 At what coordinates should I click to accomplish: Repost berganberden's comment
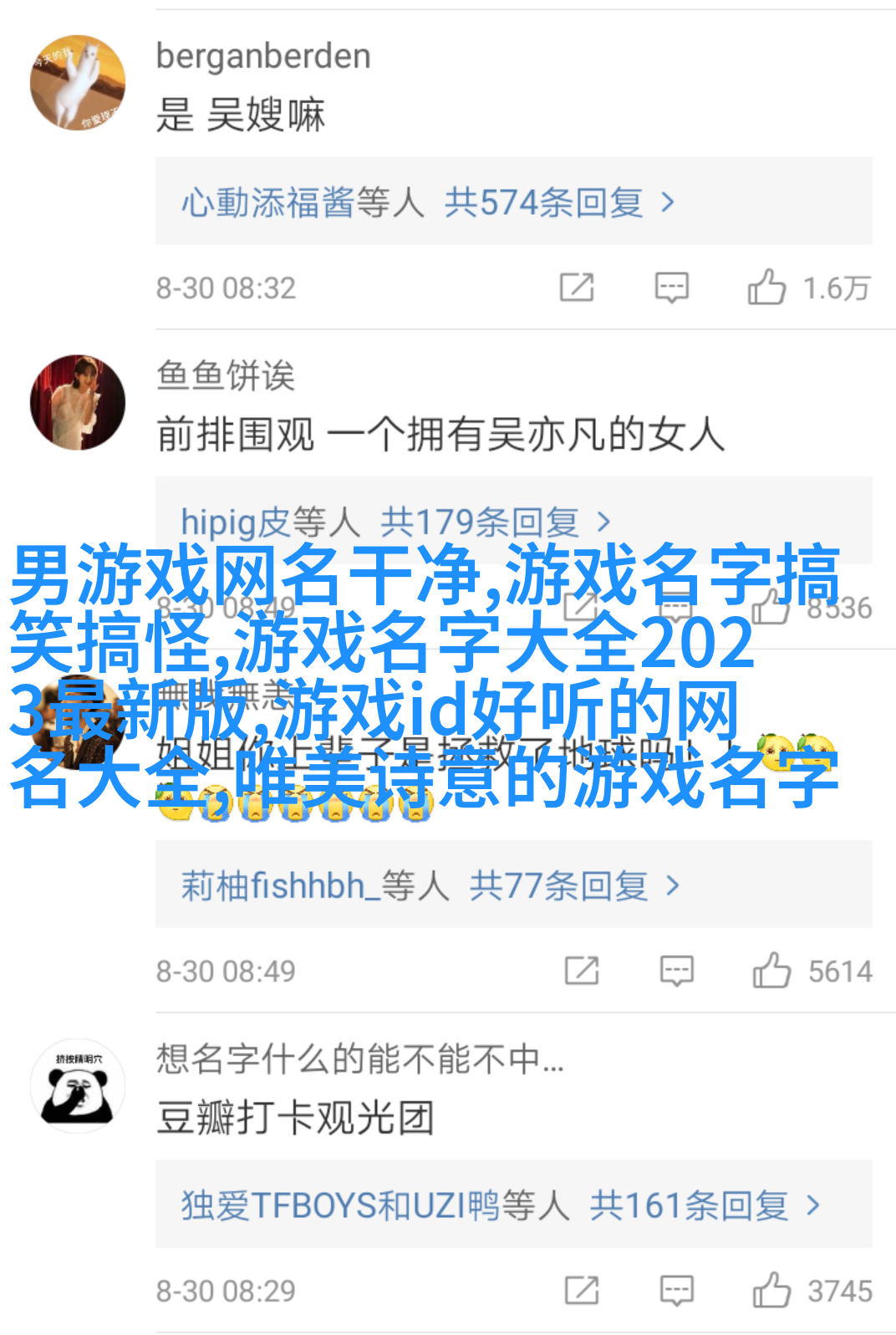577,288
